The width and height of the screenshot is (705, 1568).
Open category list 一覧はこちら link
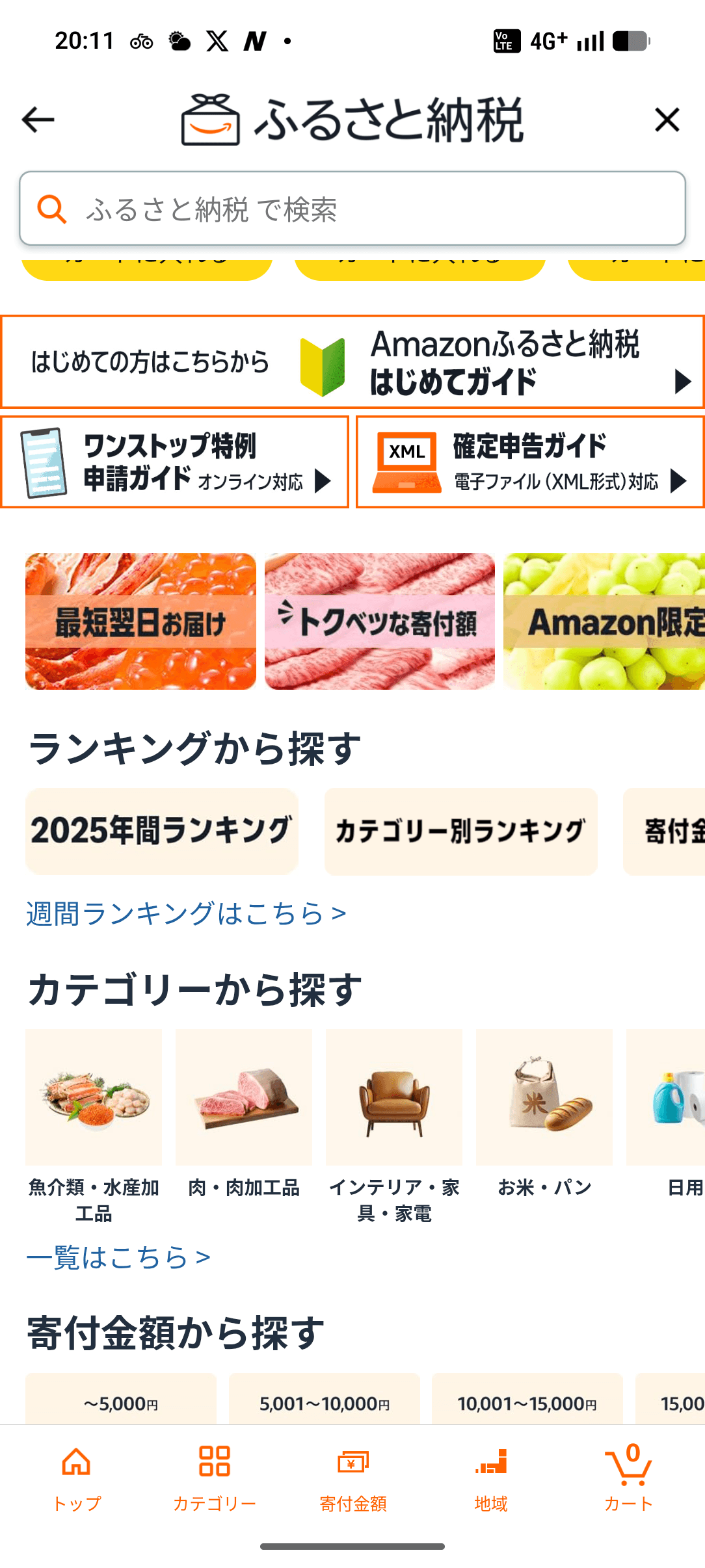(x=118, y=1257)
